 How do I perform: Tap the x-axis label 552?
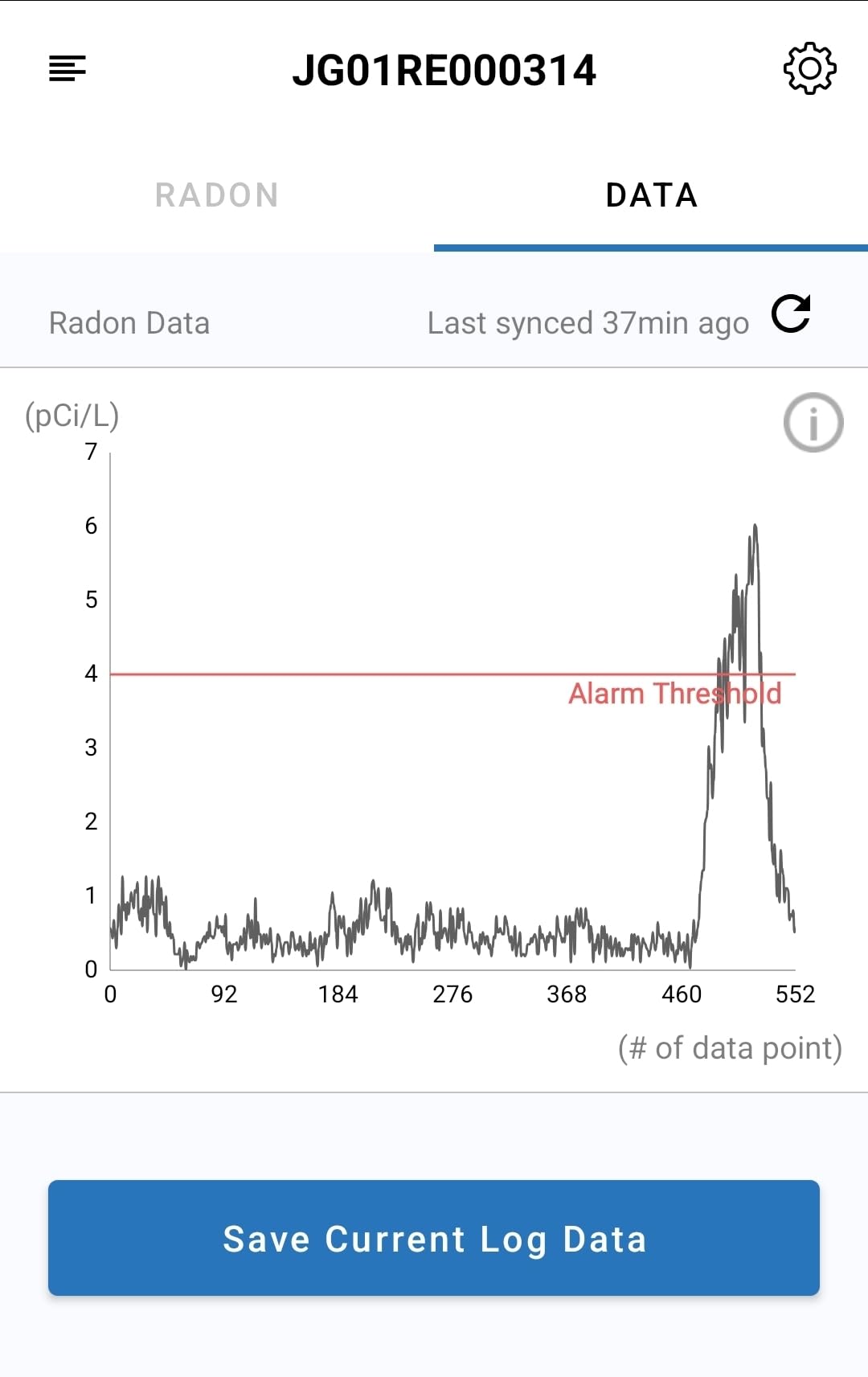click(795, 994)
